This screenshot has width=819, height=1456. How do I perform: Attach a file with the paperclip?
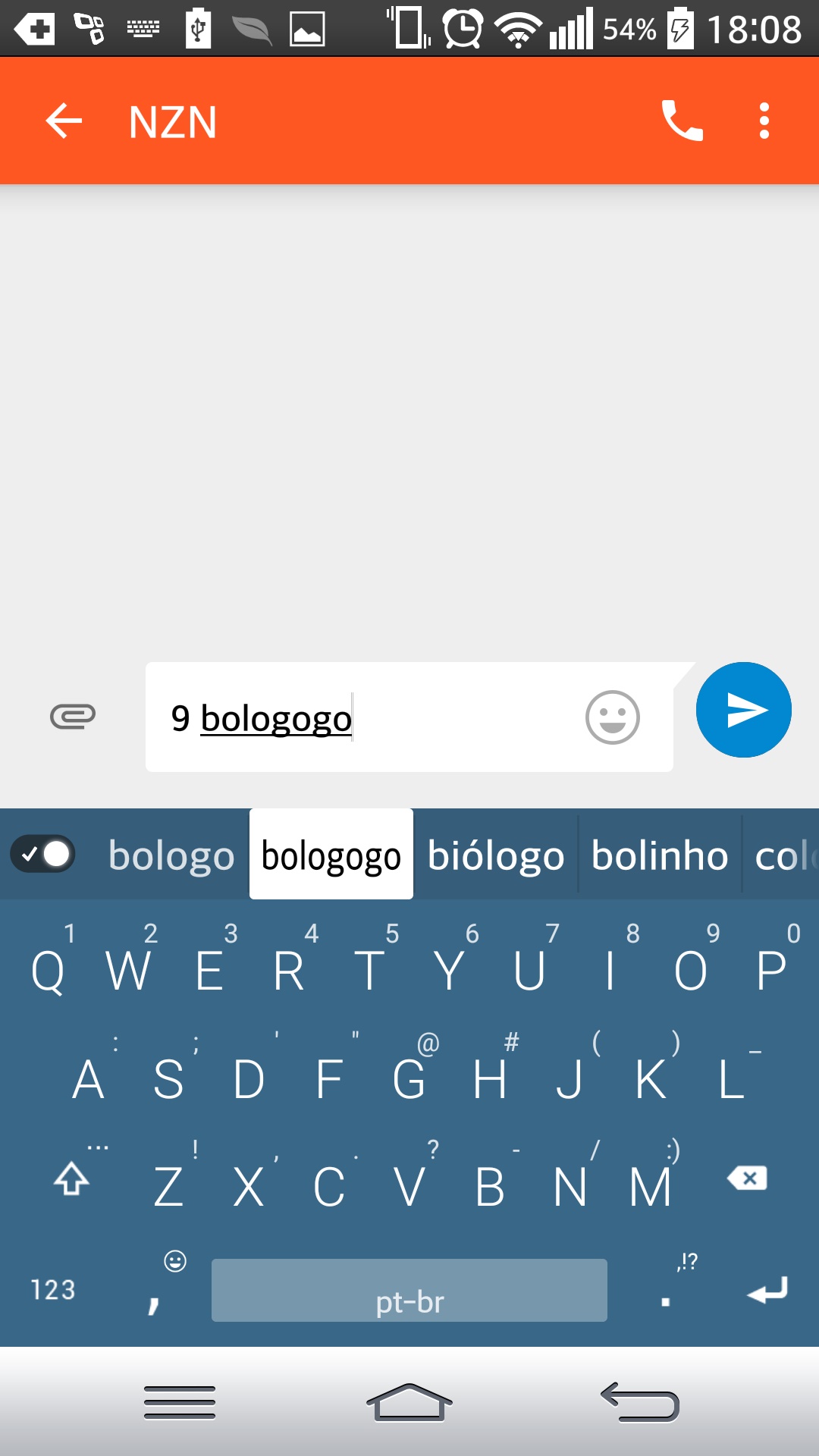(73, 716)
